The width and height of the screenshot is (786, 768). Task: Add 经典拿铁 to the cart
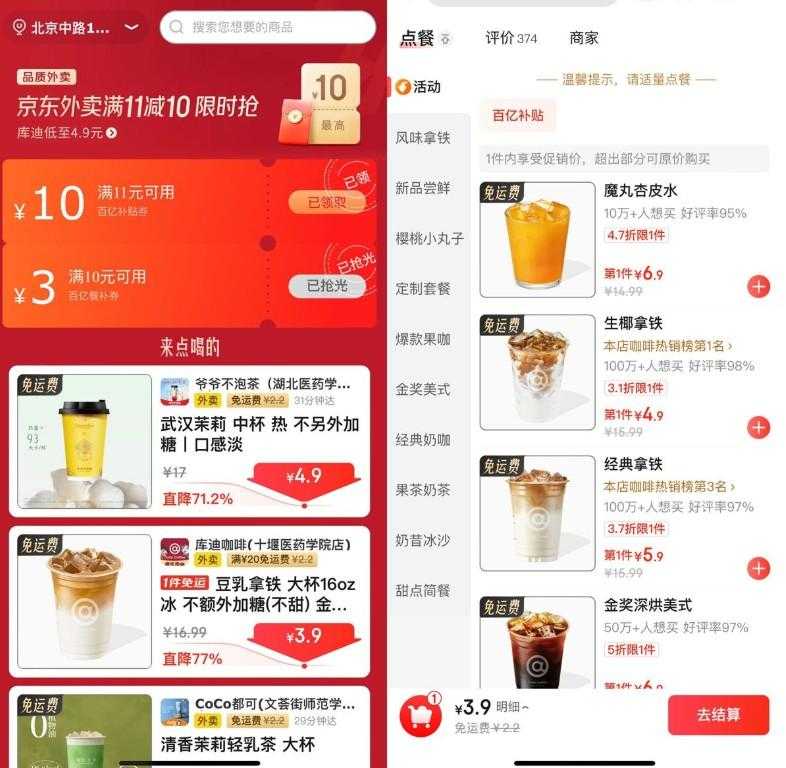coord(758,568)
